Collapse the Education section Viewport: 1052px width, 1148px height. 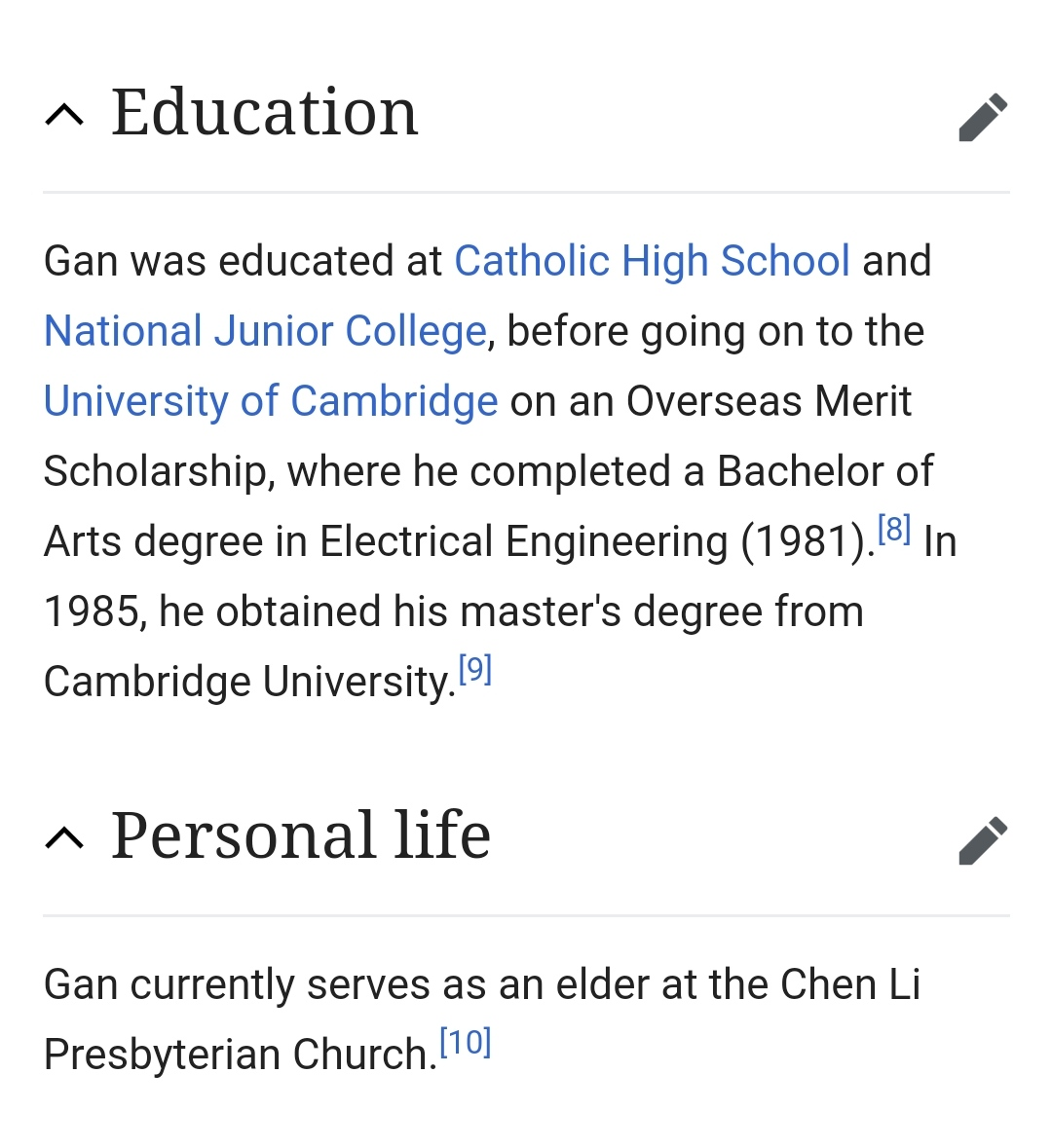64,115
